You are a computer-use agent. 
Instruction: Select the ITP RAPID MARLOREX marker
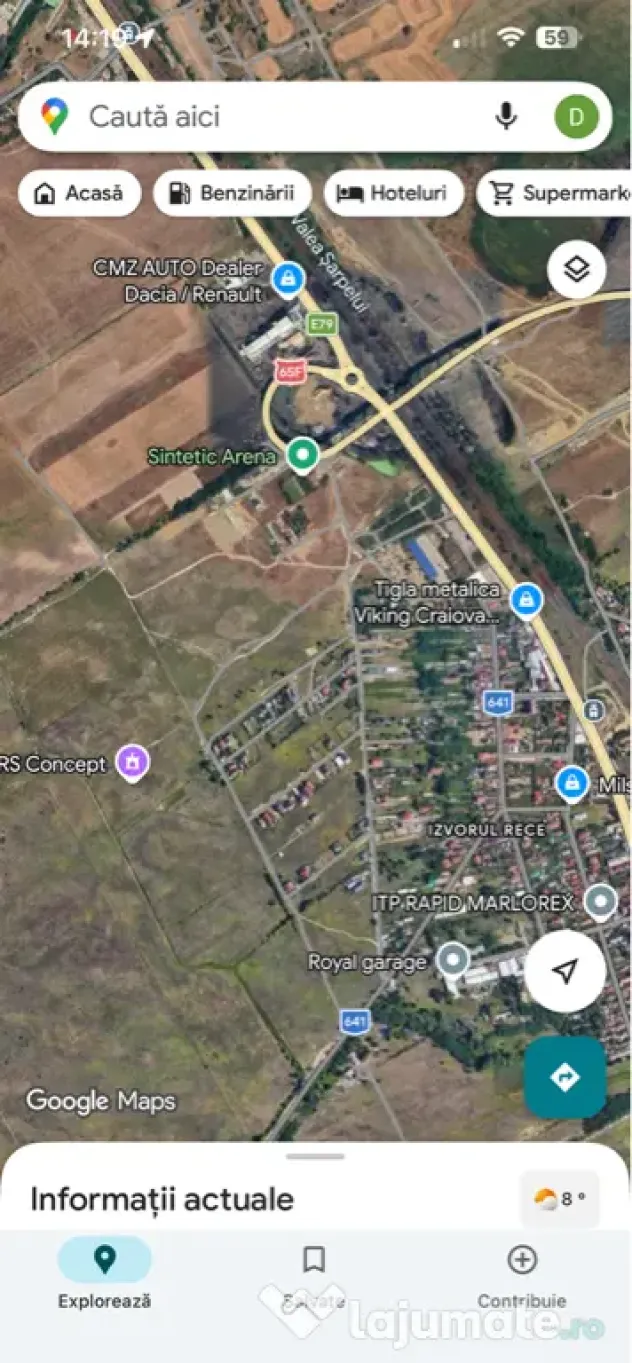click(x=600, y=903)
